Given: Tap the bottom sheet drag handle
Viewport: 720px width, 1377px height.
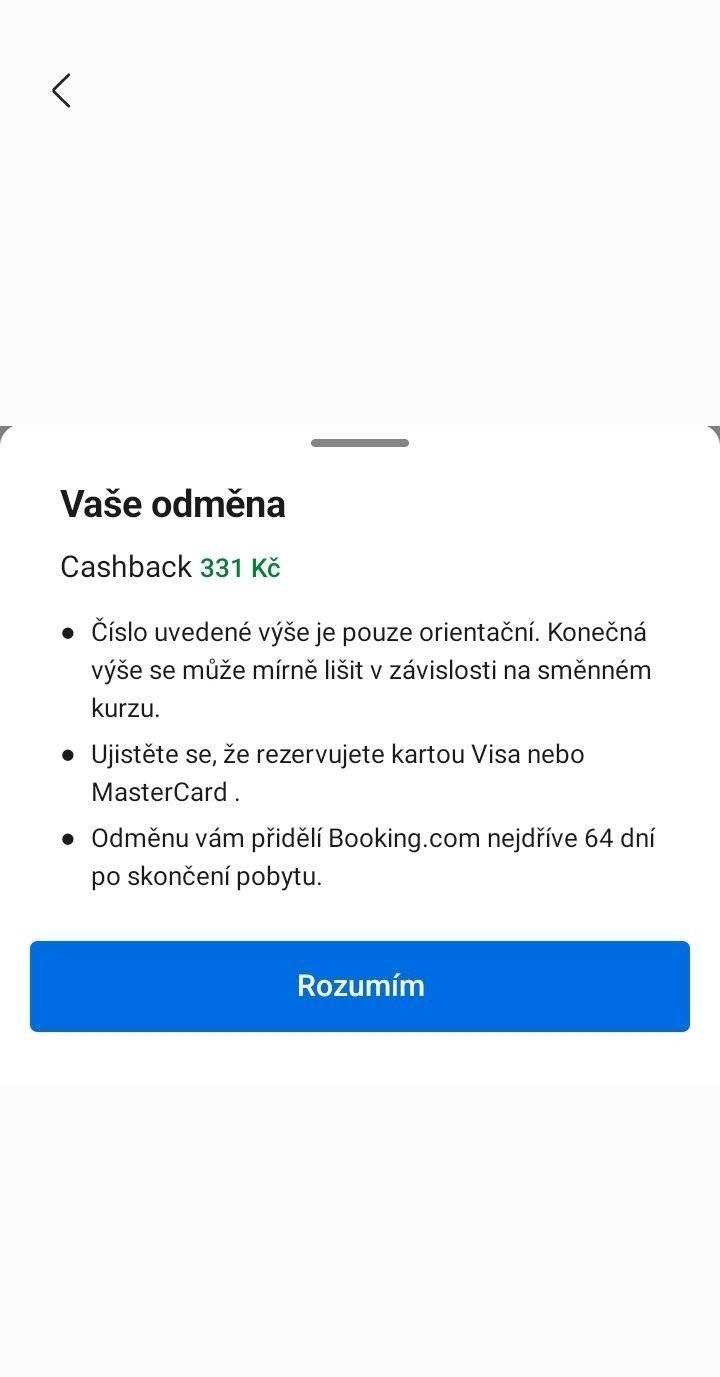Looking at the screenshot, I should click(x=360, y=443).
